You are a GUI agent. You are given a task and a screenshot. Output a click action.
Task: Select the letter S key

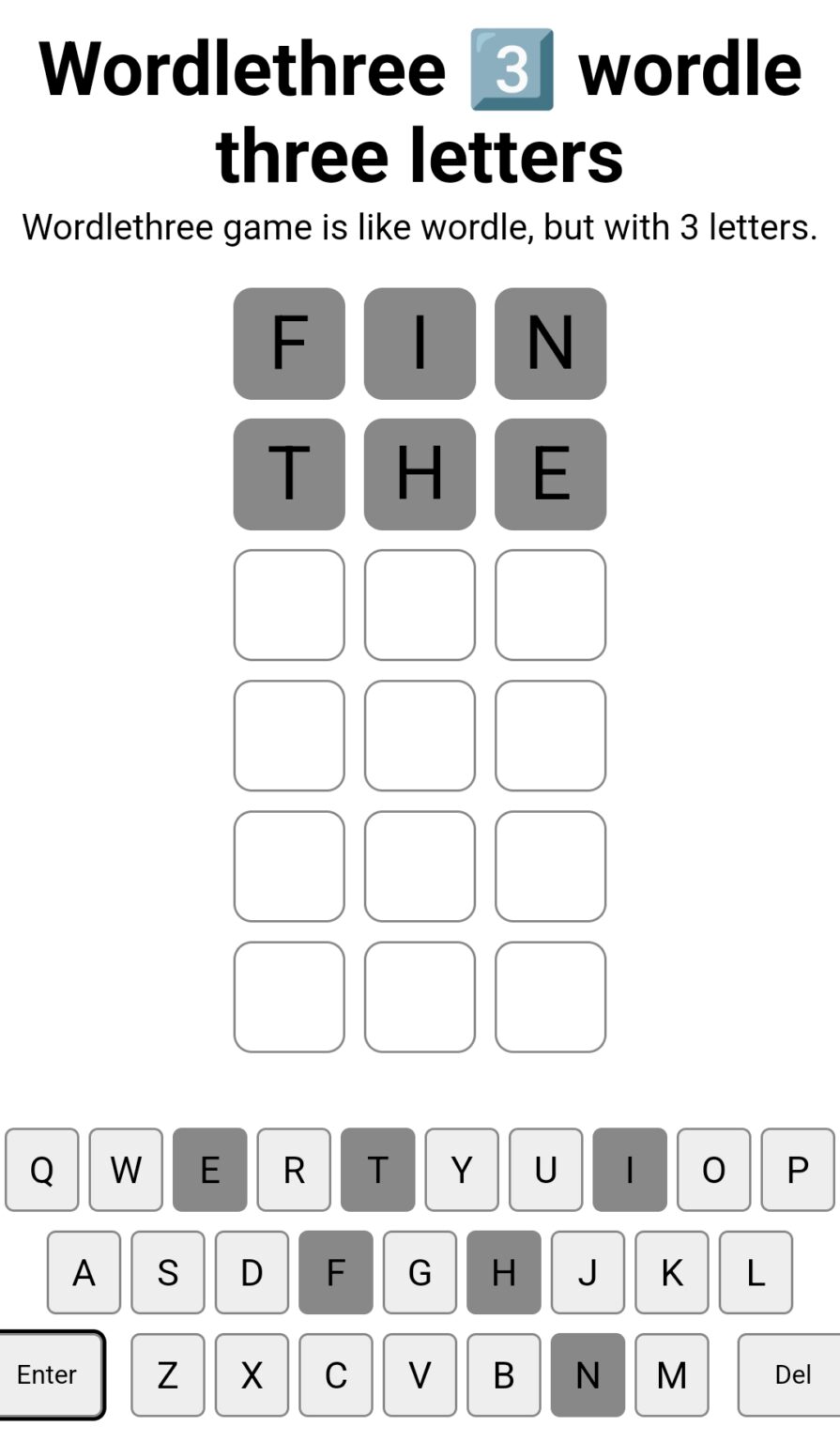168,1272
